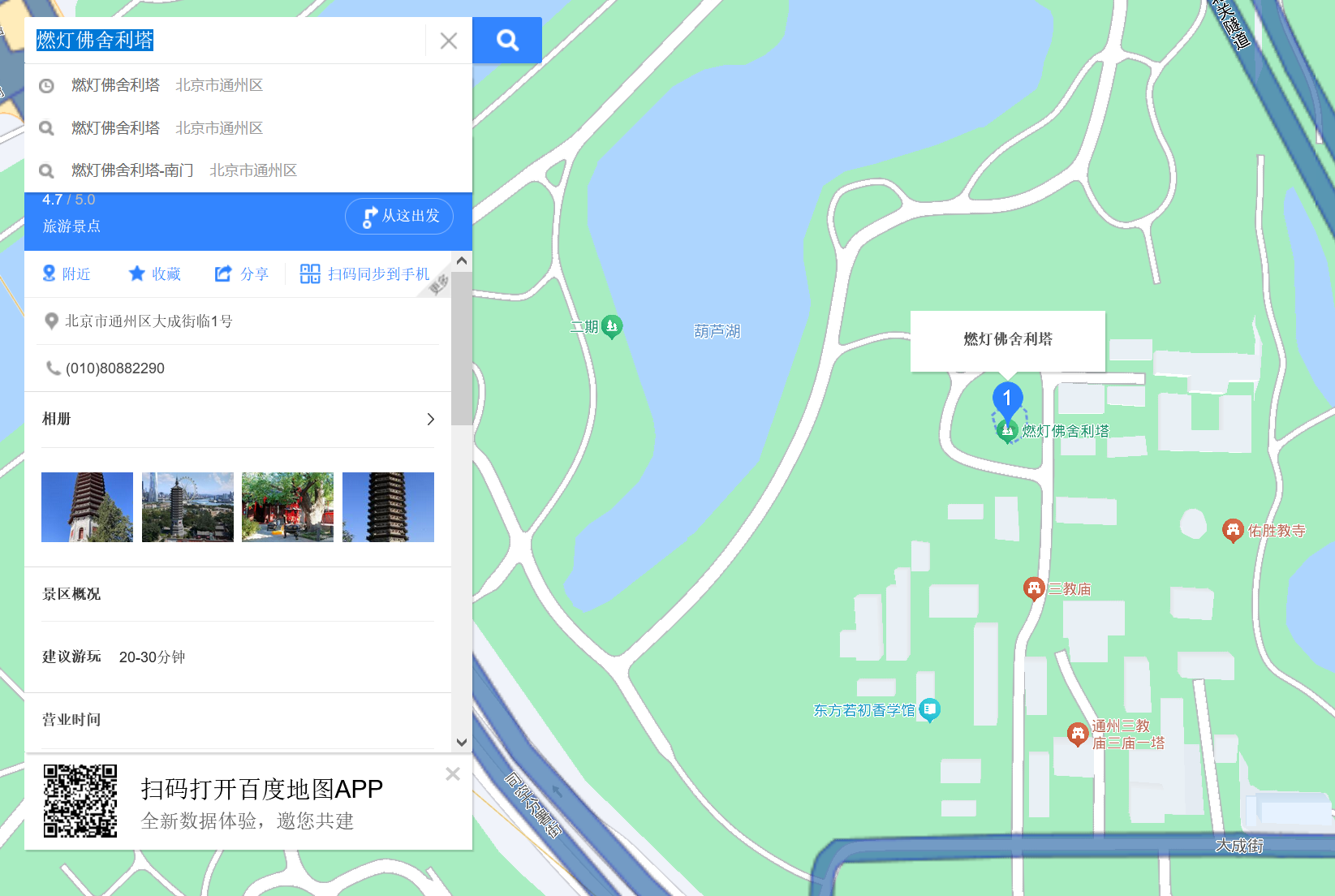Viewport: 1335px width, 896px height.
Task: Open the first pagoda photo thumbnail
Action: point(87,507)
